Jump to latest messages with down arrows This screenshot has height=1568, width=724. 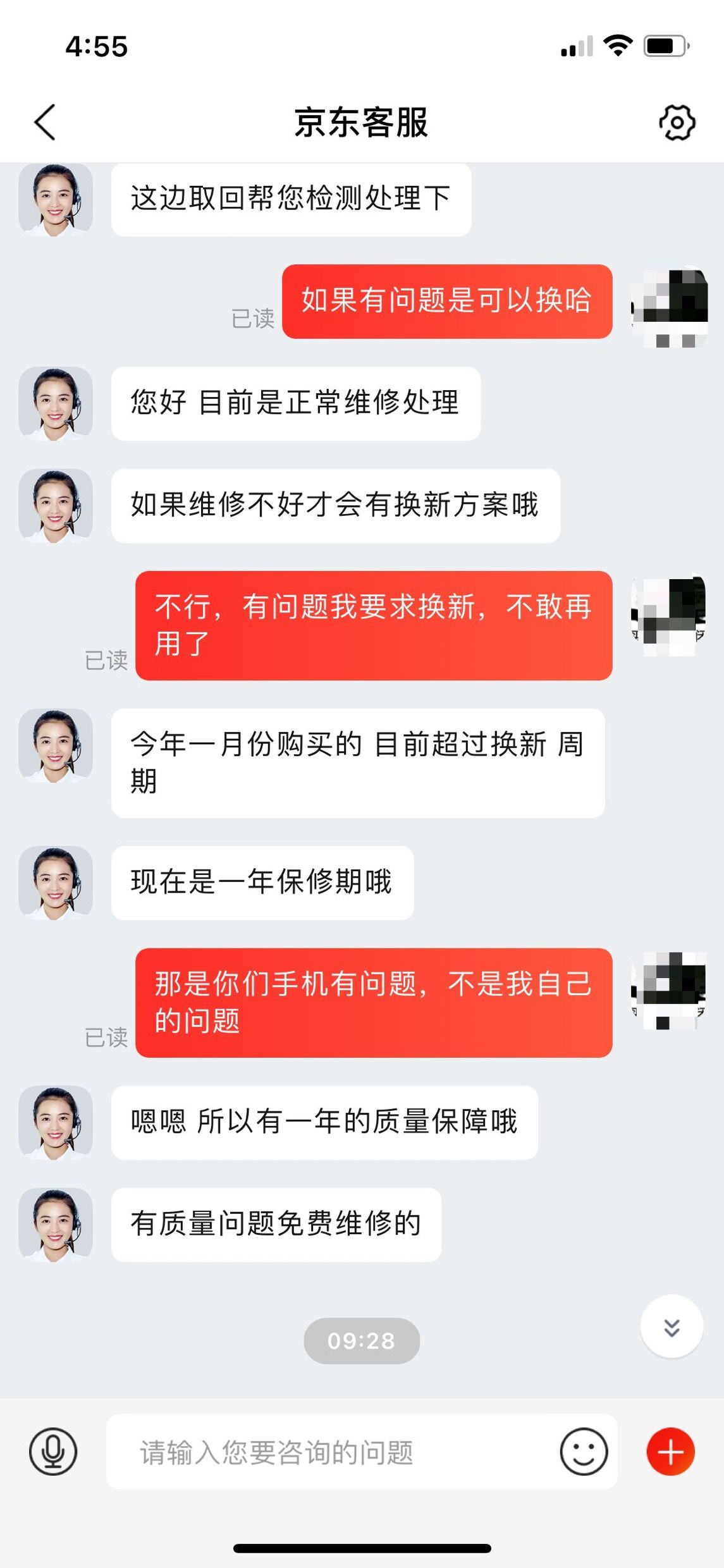(672, 1326)
